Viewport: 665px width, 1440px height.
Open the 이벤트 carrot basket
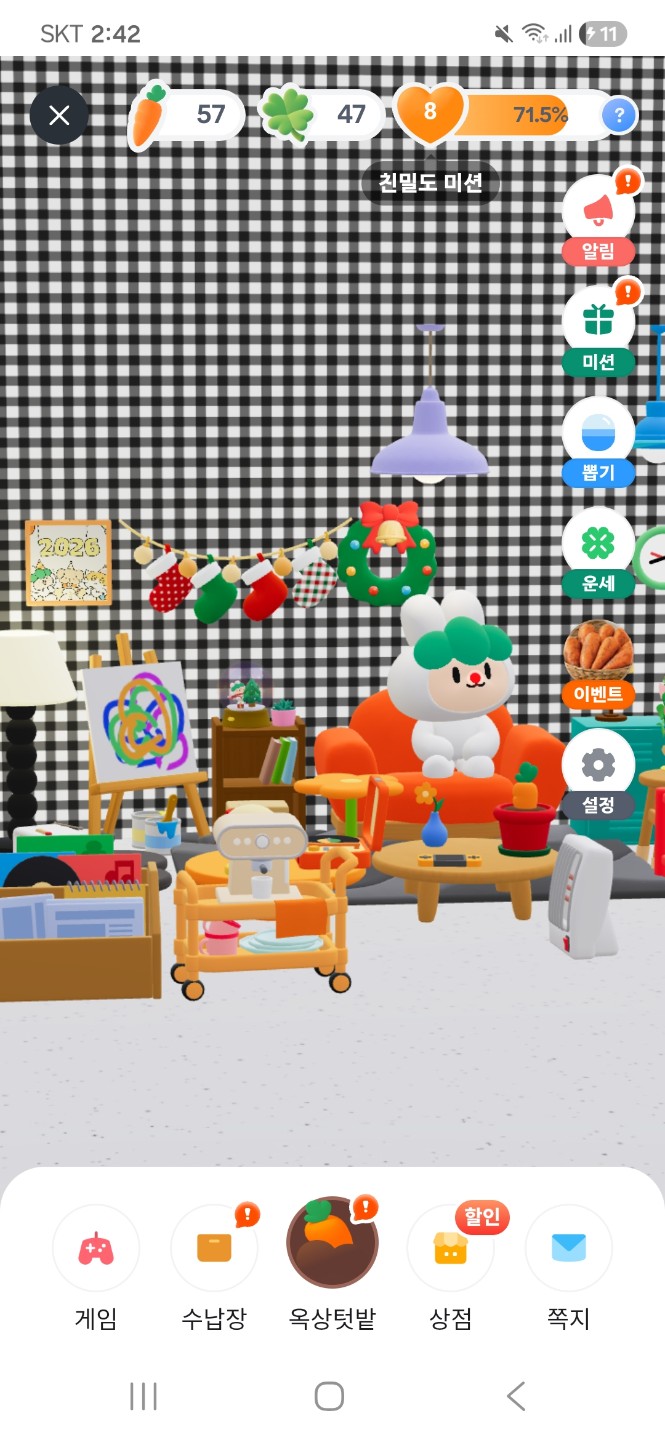(598, 663)
